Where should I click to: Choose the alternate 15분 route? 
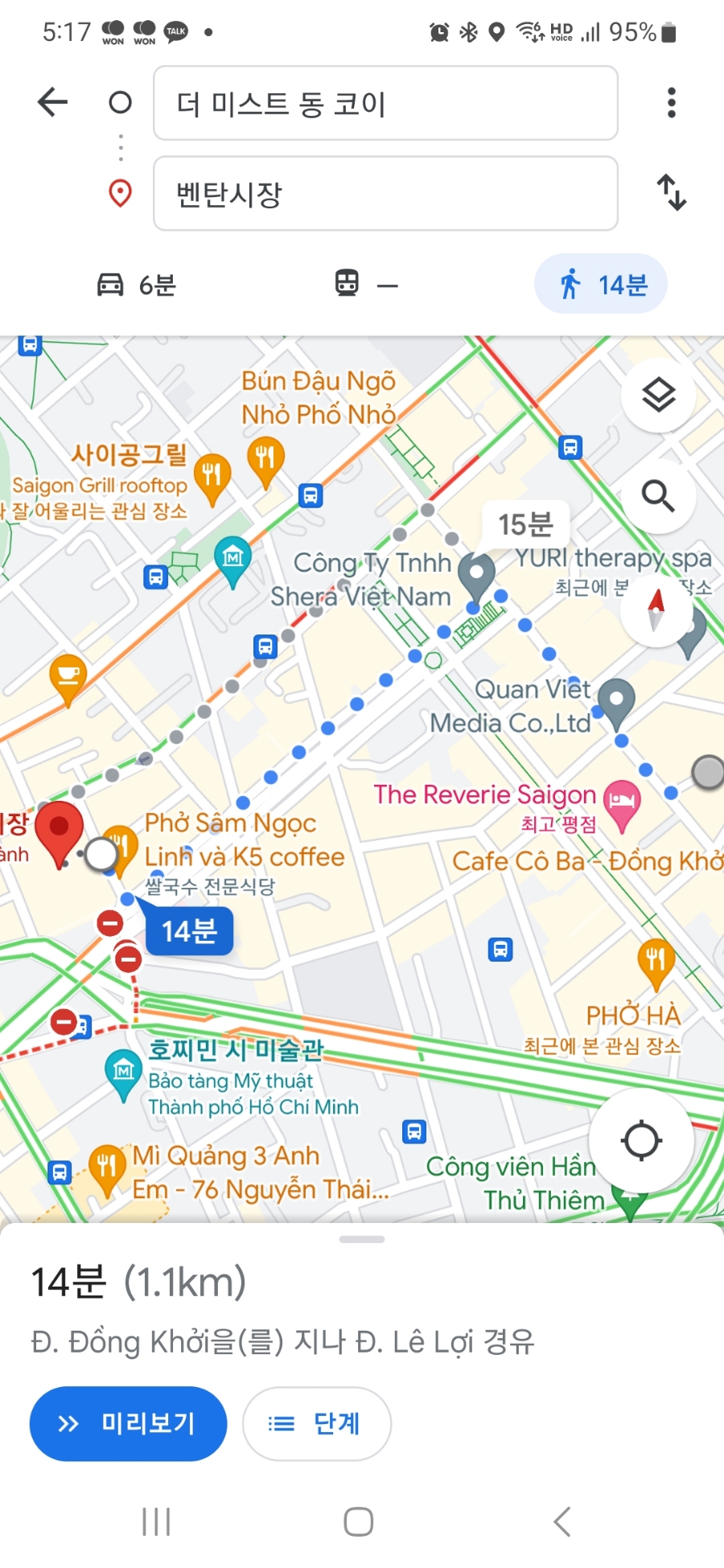(526, 525)
